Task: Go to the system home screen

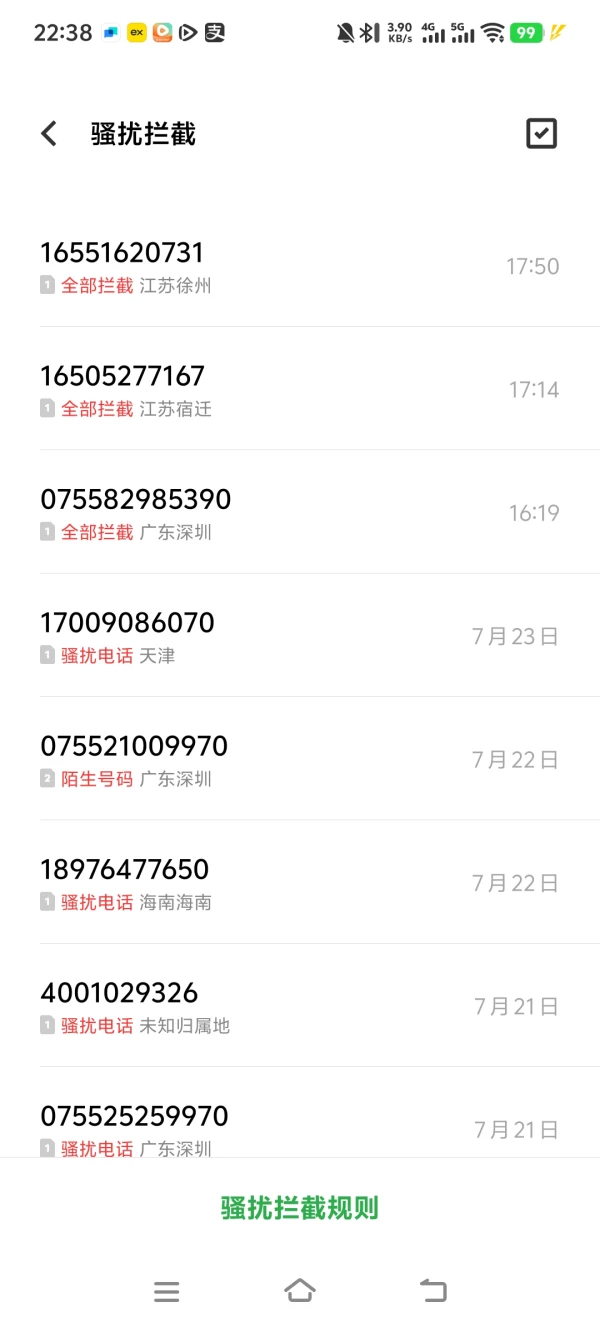Action: point(300,1291)
